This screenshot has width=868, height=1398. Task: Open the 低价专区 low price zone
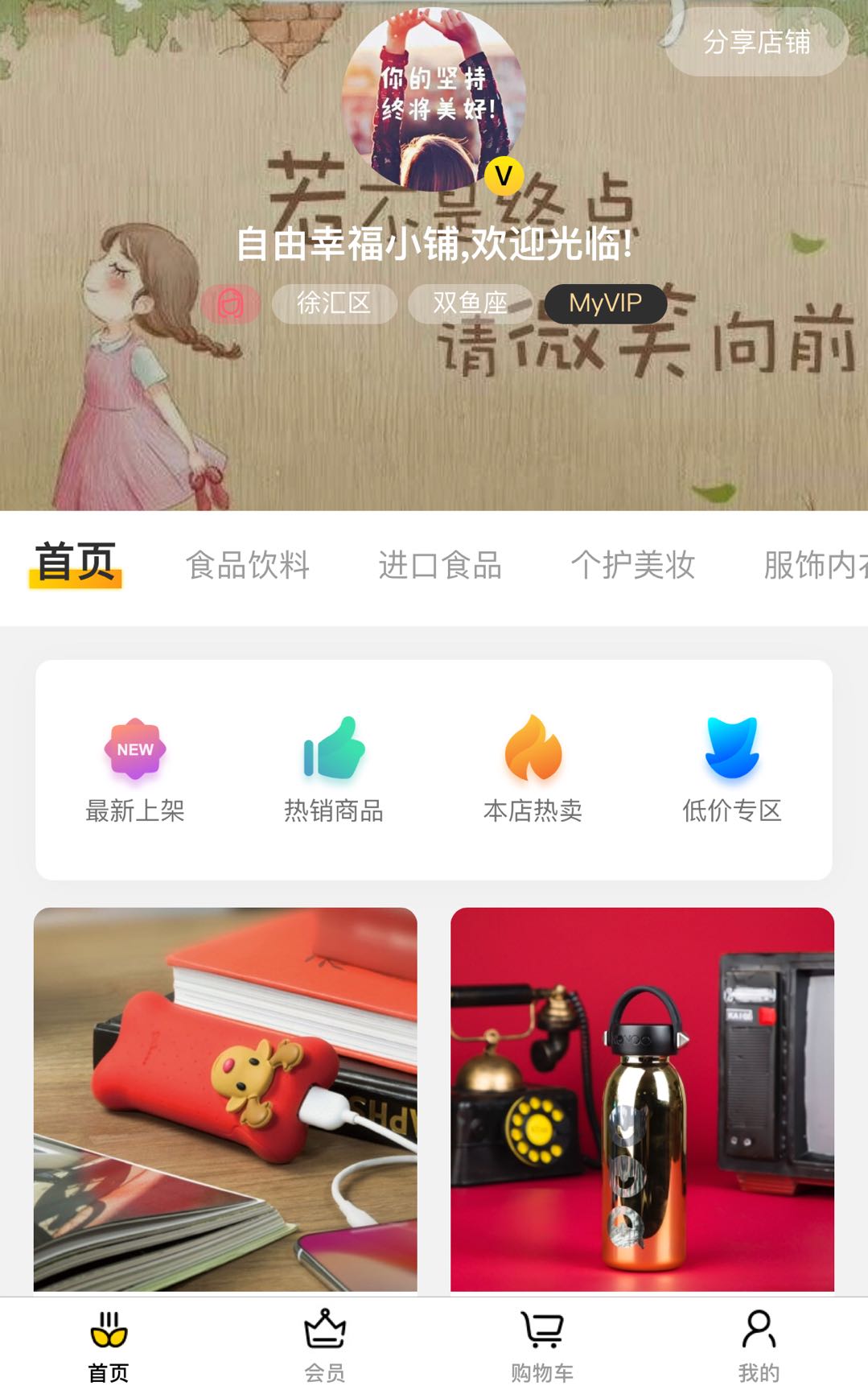pos(732,769)
